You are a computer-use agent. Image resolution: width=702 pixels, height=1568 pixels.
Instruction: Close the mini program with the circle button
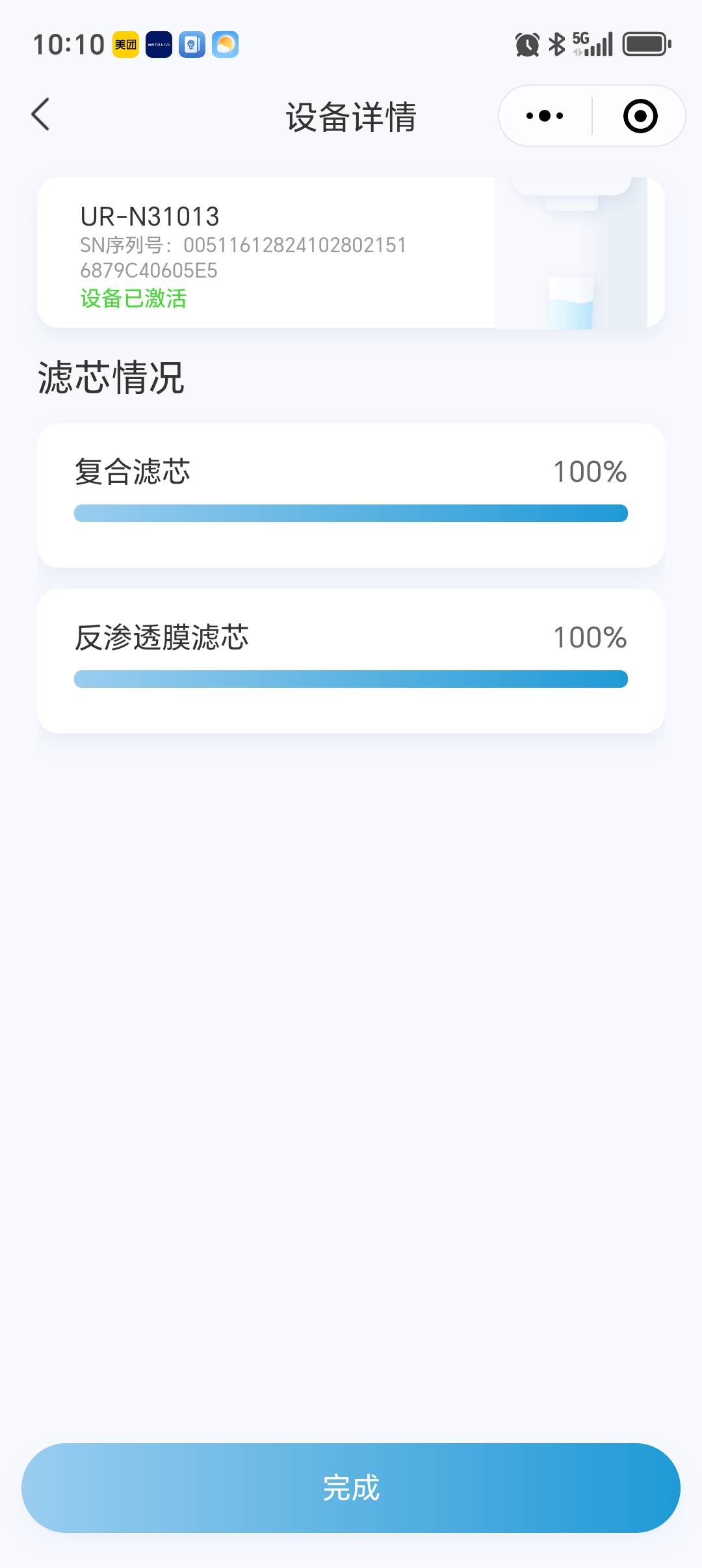point(640,116)
